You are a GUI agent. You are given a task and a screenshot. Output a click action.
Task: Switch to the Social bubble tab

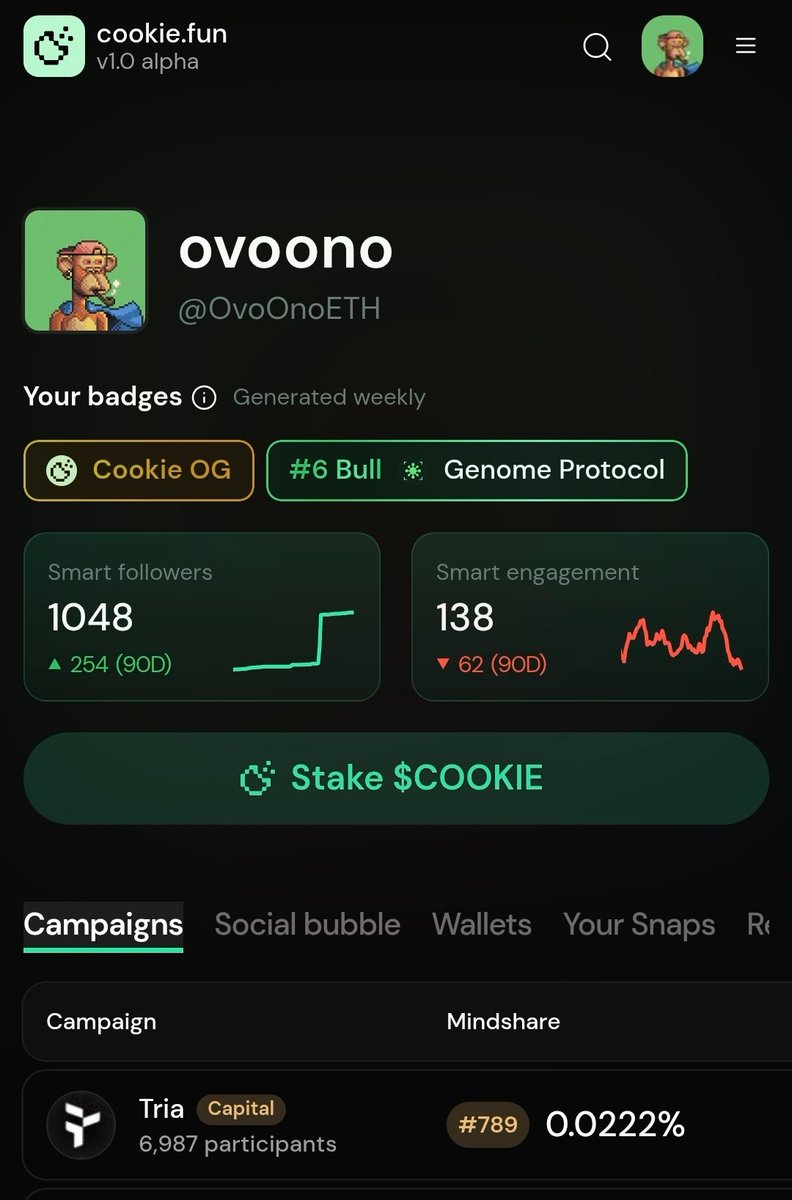click(x=307, y=924)
